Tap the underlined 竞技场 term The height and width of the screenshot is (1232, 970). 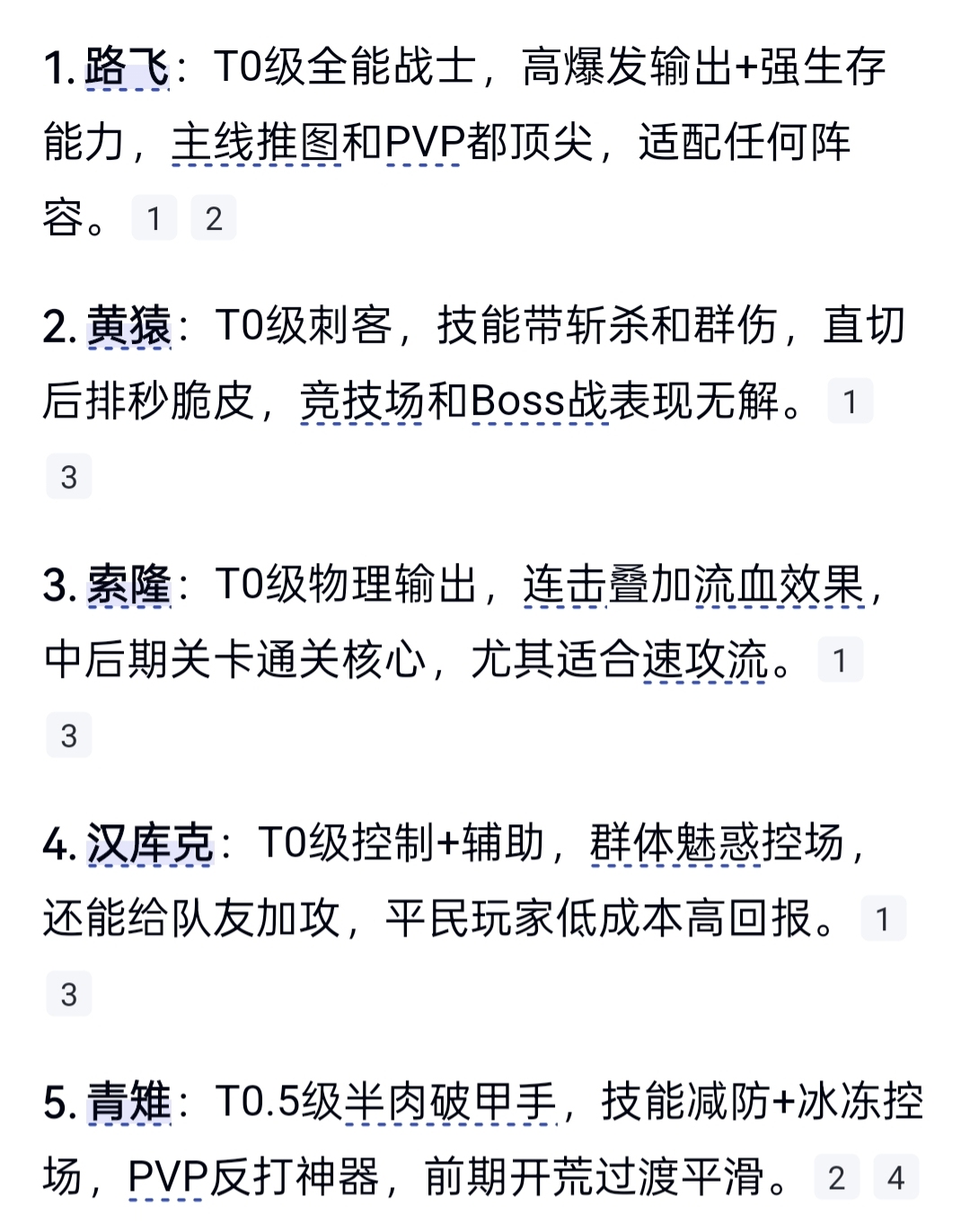coord(361,401)
